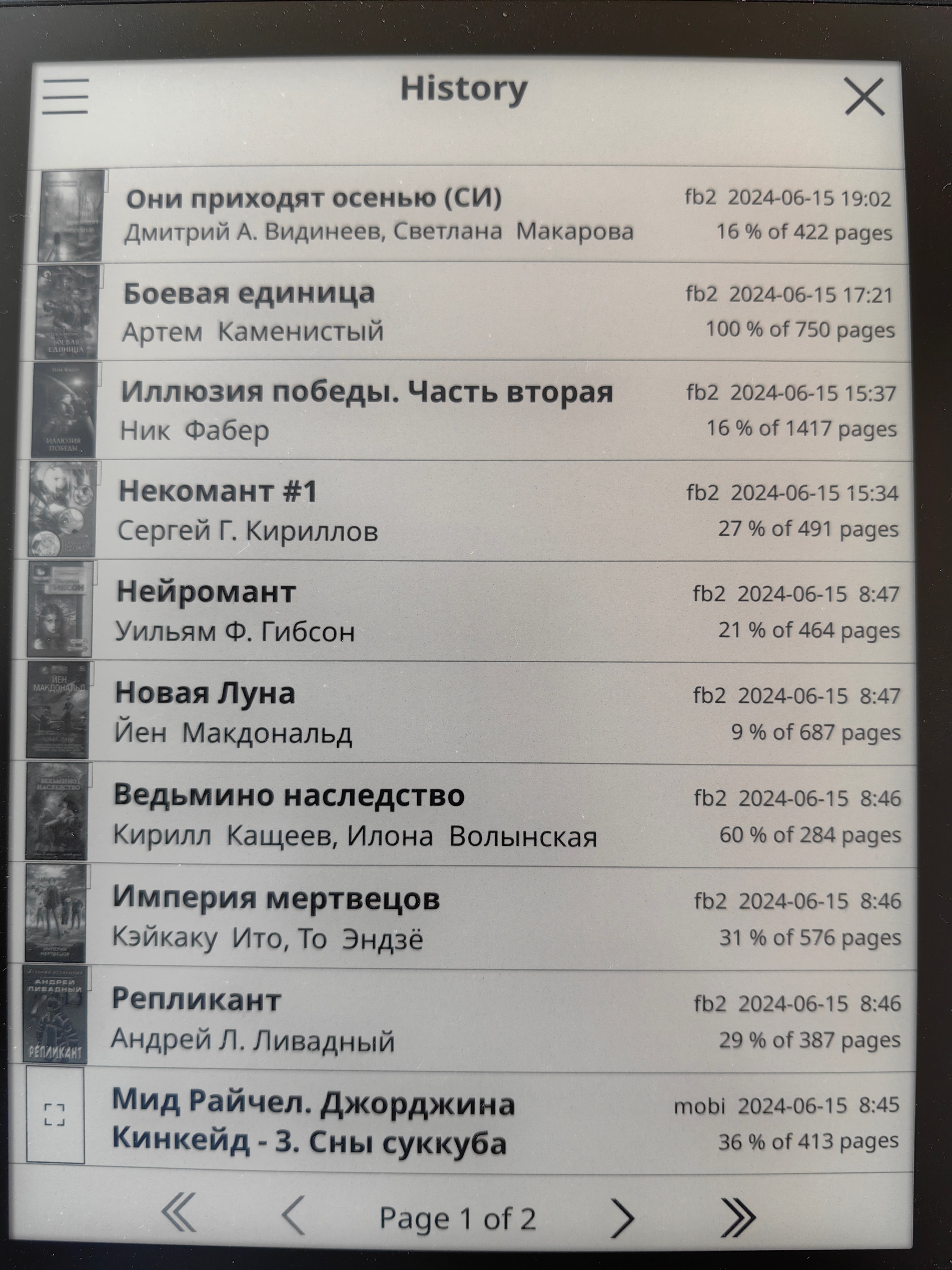Open Новая Луна by Йен Макдональд
Image resolution: width=952 pixels, height=1270 pixels.
click(x=205, y=693)
